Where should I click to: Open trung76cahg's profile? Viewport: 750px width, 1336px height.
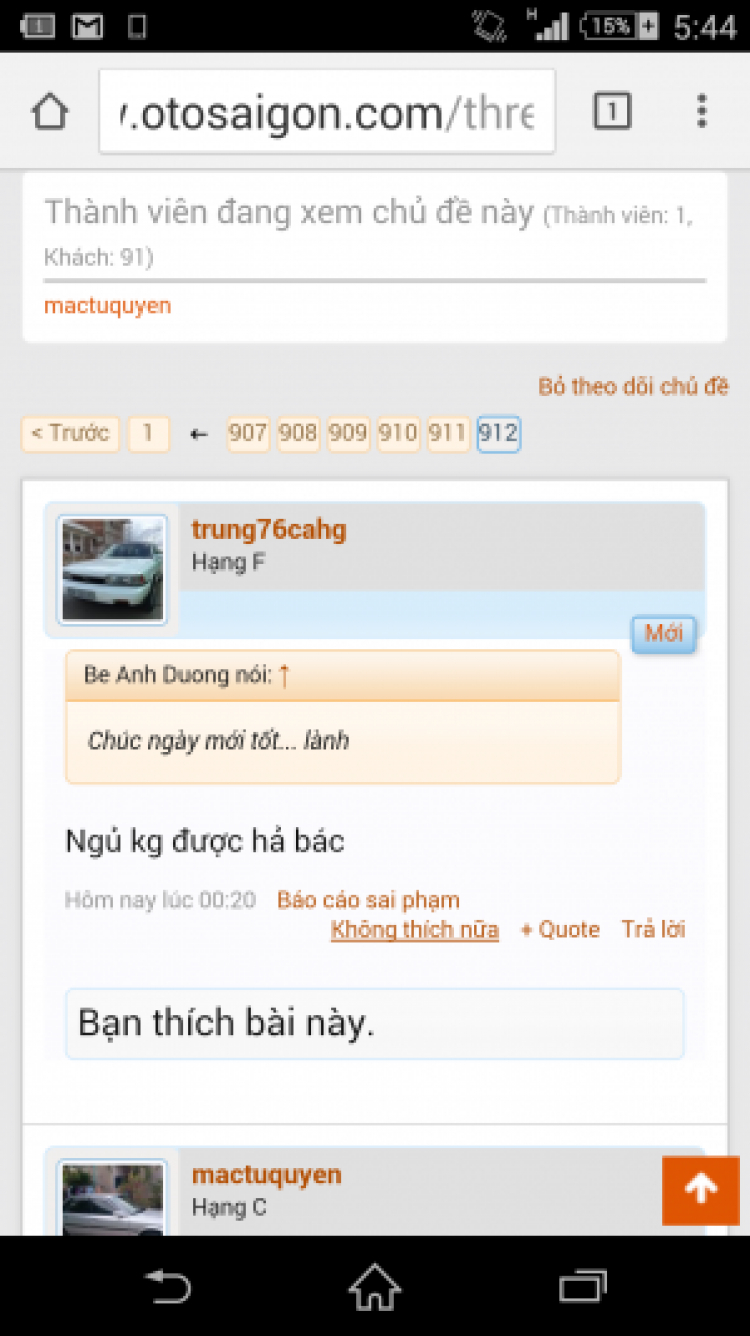click(269, 530)
